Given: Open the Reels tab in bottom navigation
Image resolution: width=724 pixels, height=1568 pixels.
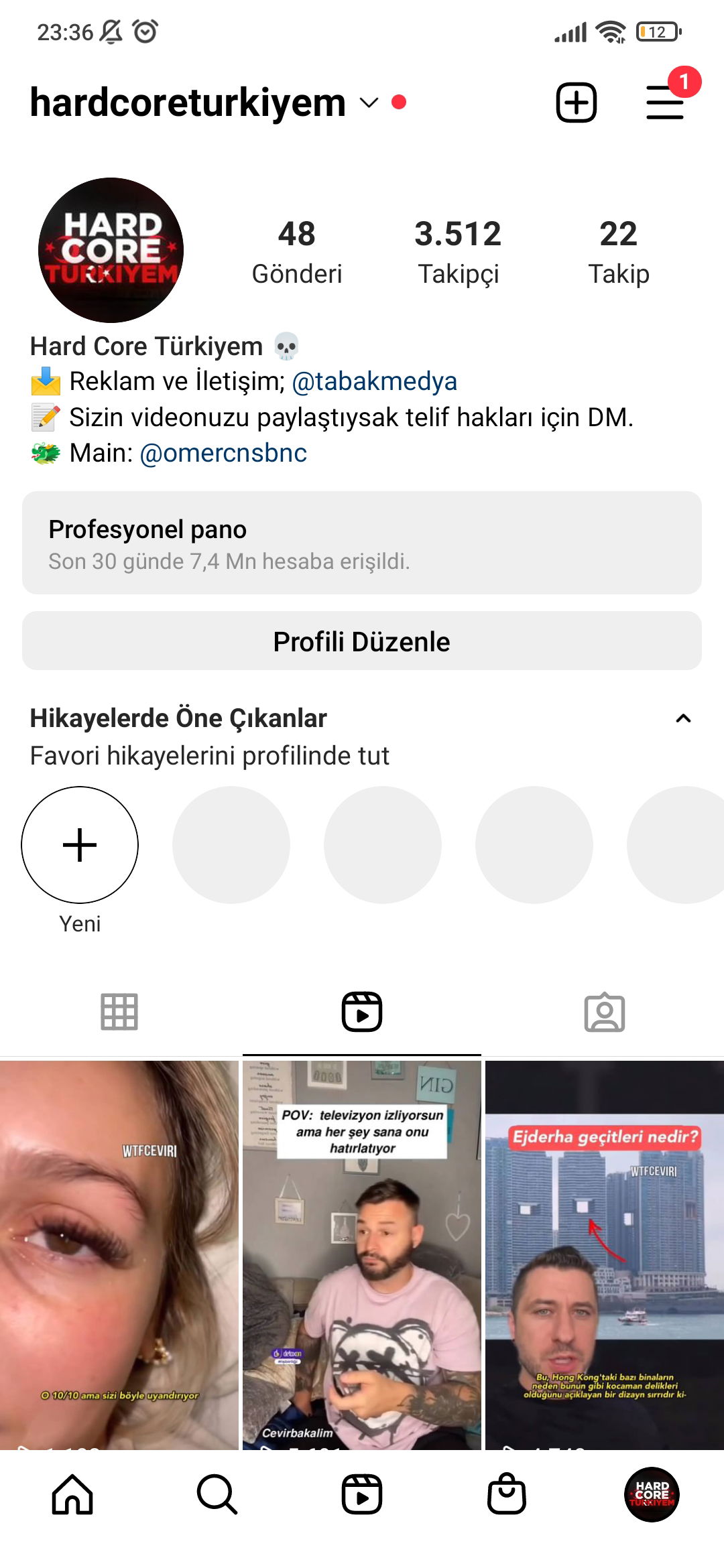Looking at the screenshot, I should pyautogui.click(x=362, y=1494).
